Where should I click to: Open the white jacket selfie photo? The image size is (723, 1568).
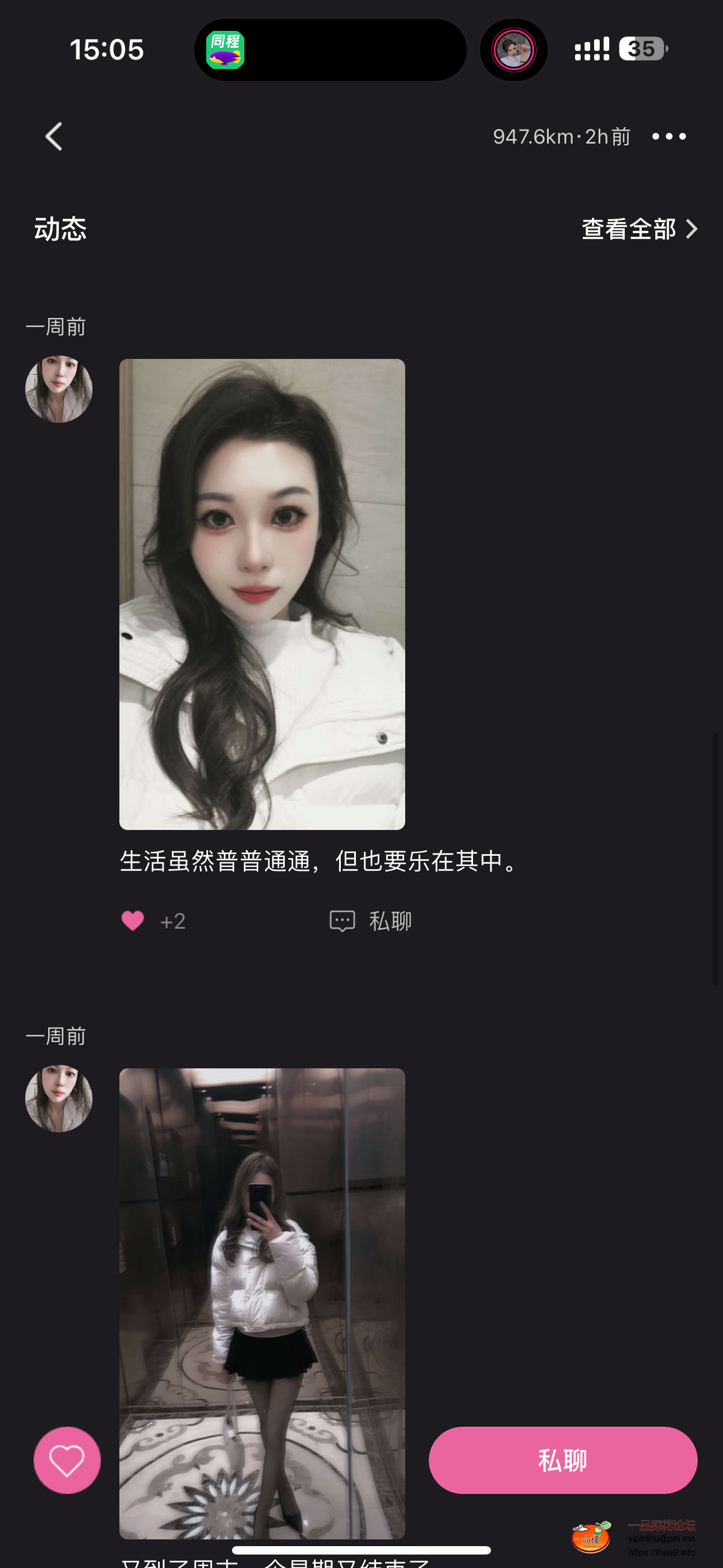(262, 593)
